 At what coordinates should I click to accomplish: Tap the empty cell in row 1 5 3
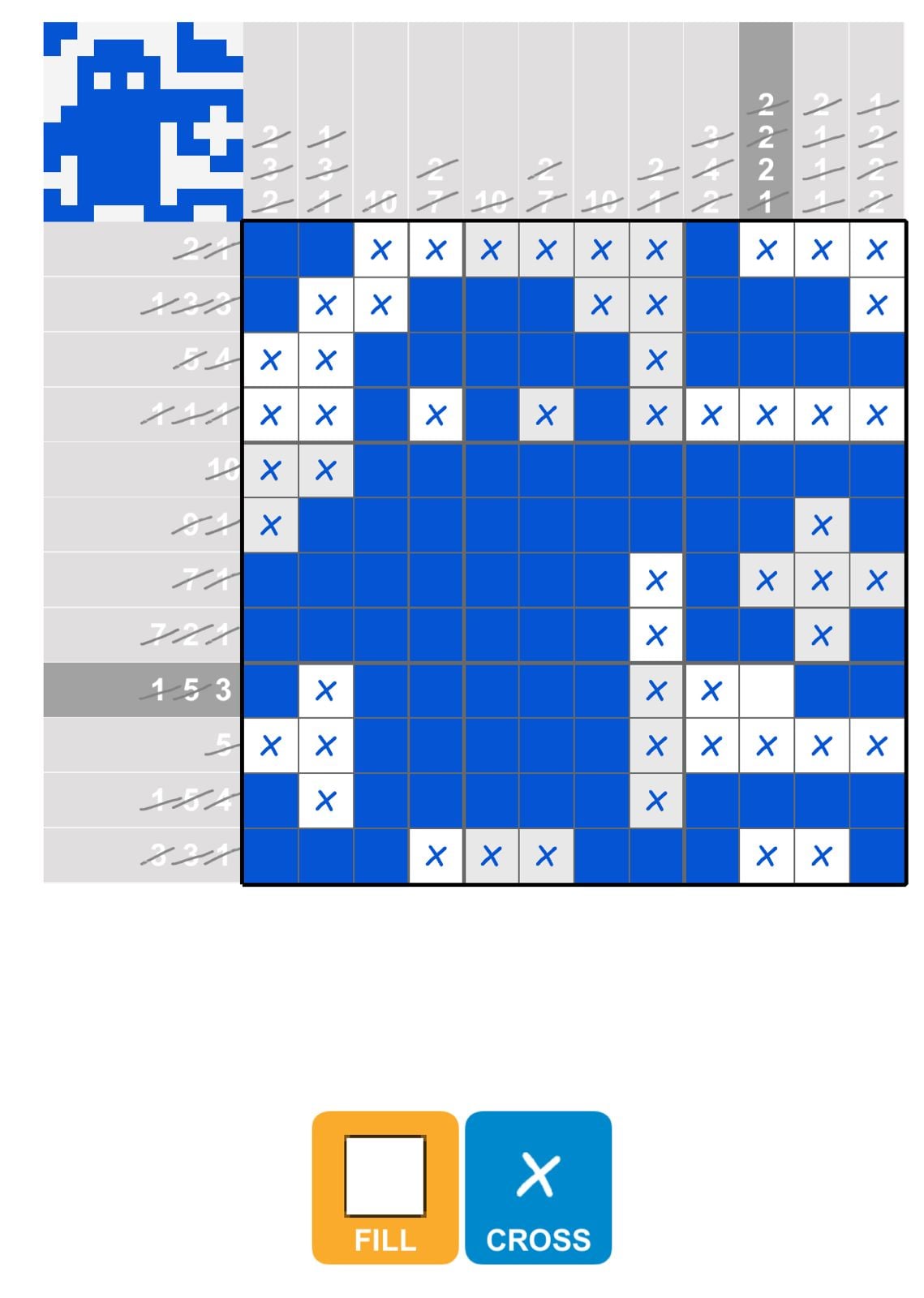(766, 690)
